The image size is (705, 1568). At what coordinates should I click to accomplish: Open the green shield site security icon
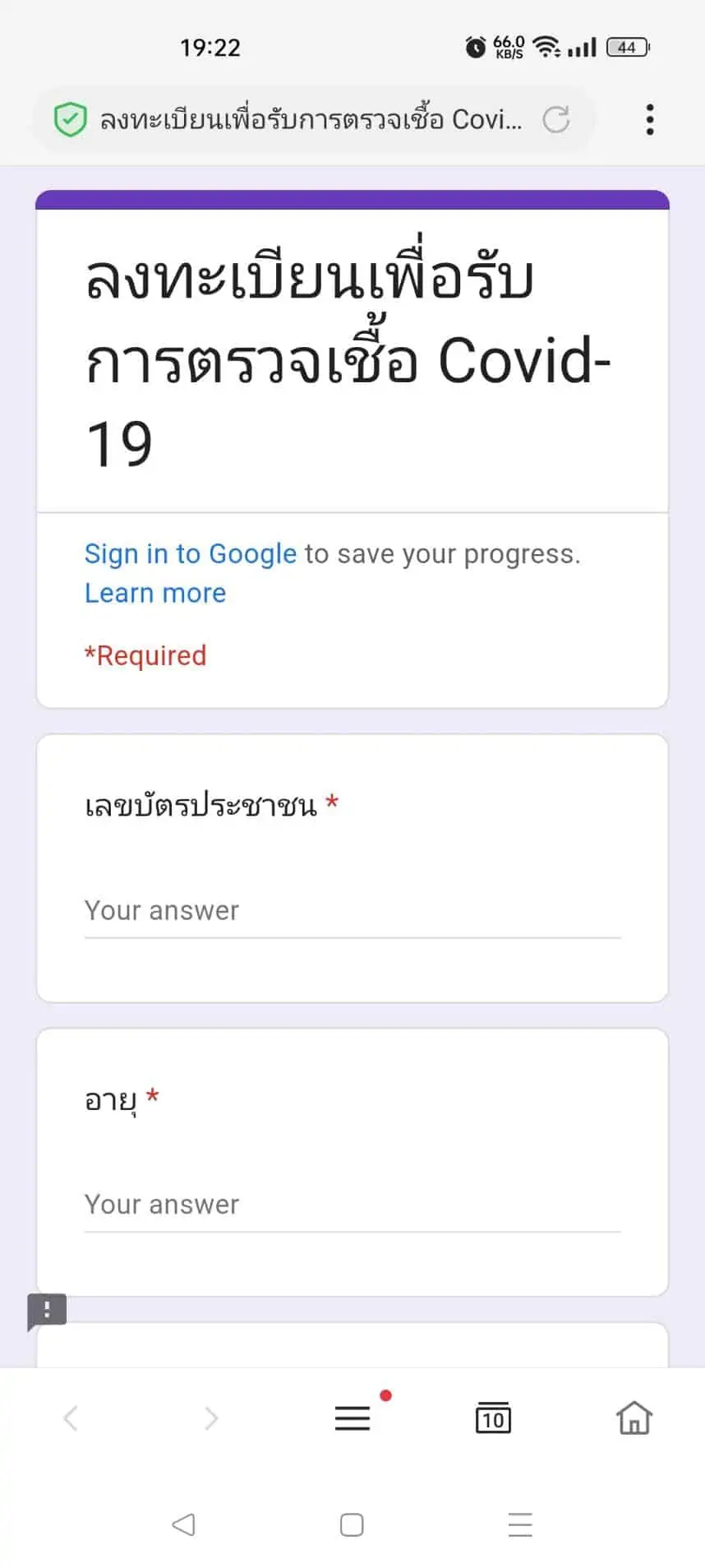click(70, 120)
